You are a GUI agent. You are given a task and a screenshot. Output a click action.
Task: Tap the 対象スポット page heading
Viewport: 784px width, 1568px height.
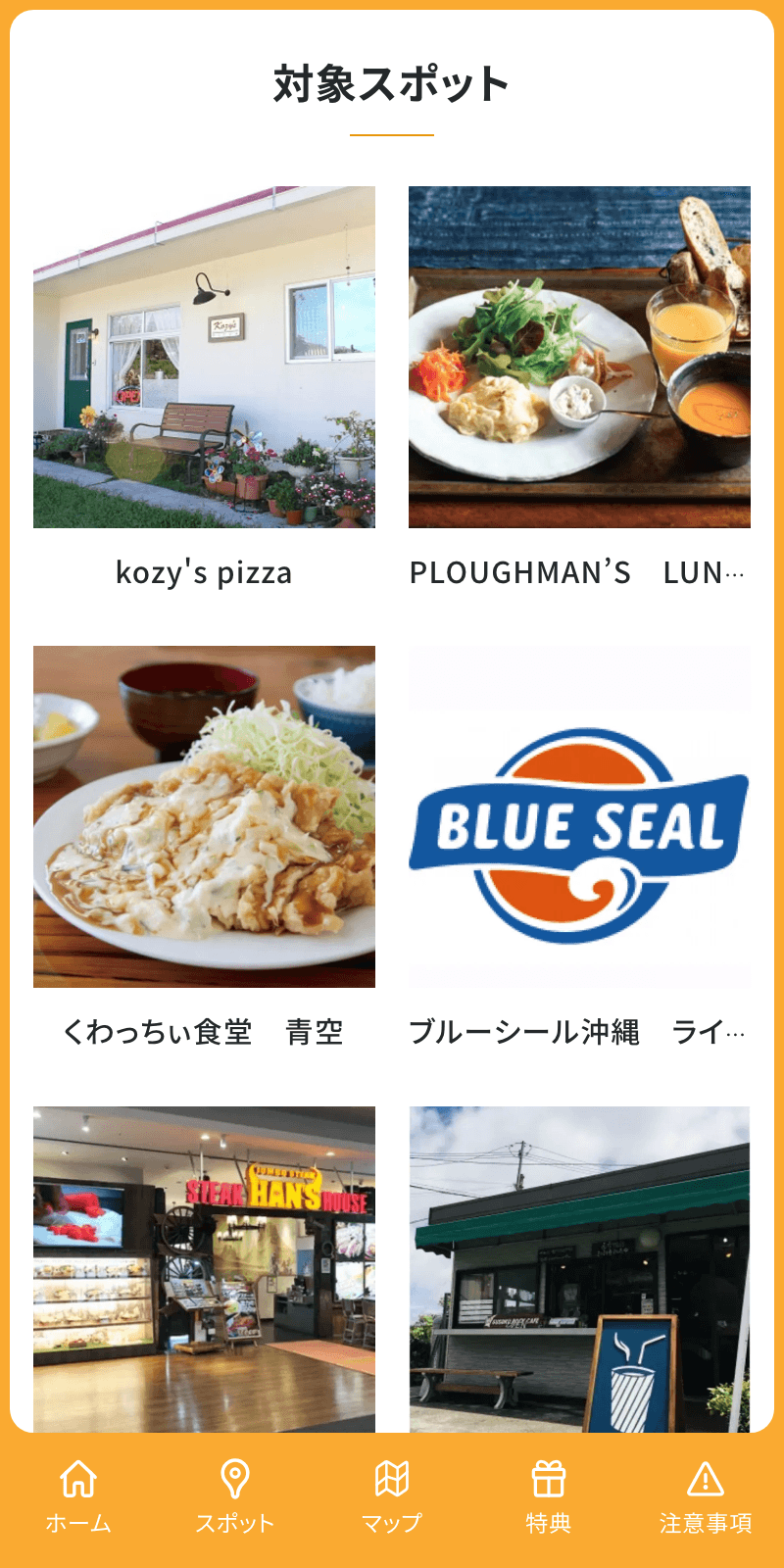click(x=392, y=84)
